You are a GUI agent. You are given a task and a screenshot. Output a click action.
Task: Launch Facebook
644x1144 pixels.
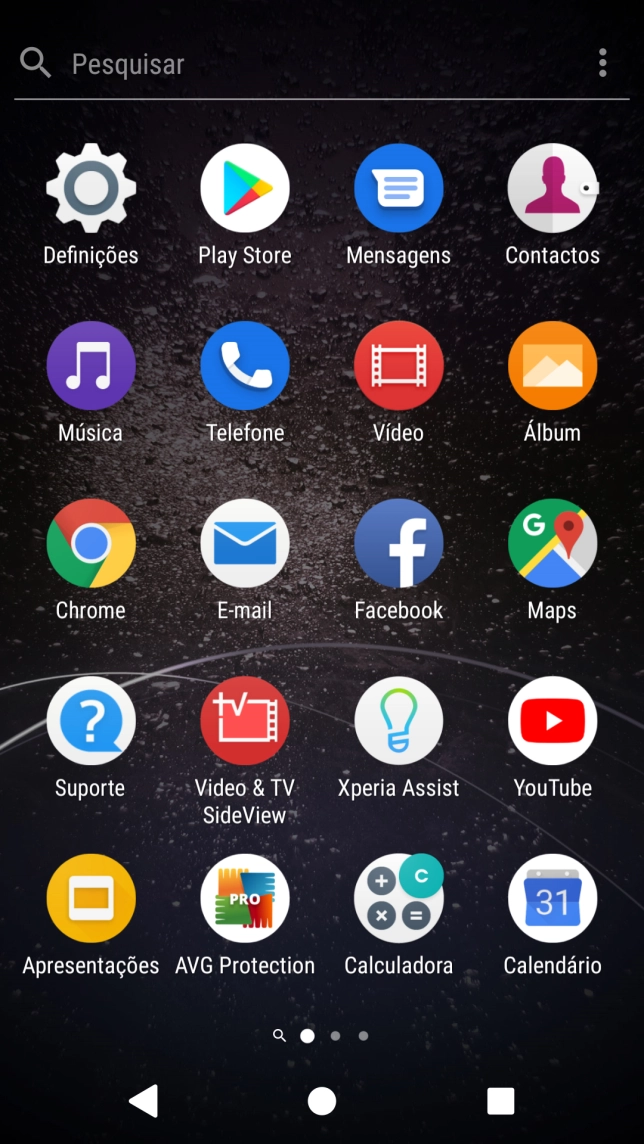pyautogui.click(x=398, y=543)
